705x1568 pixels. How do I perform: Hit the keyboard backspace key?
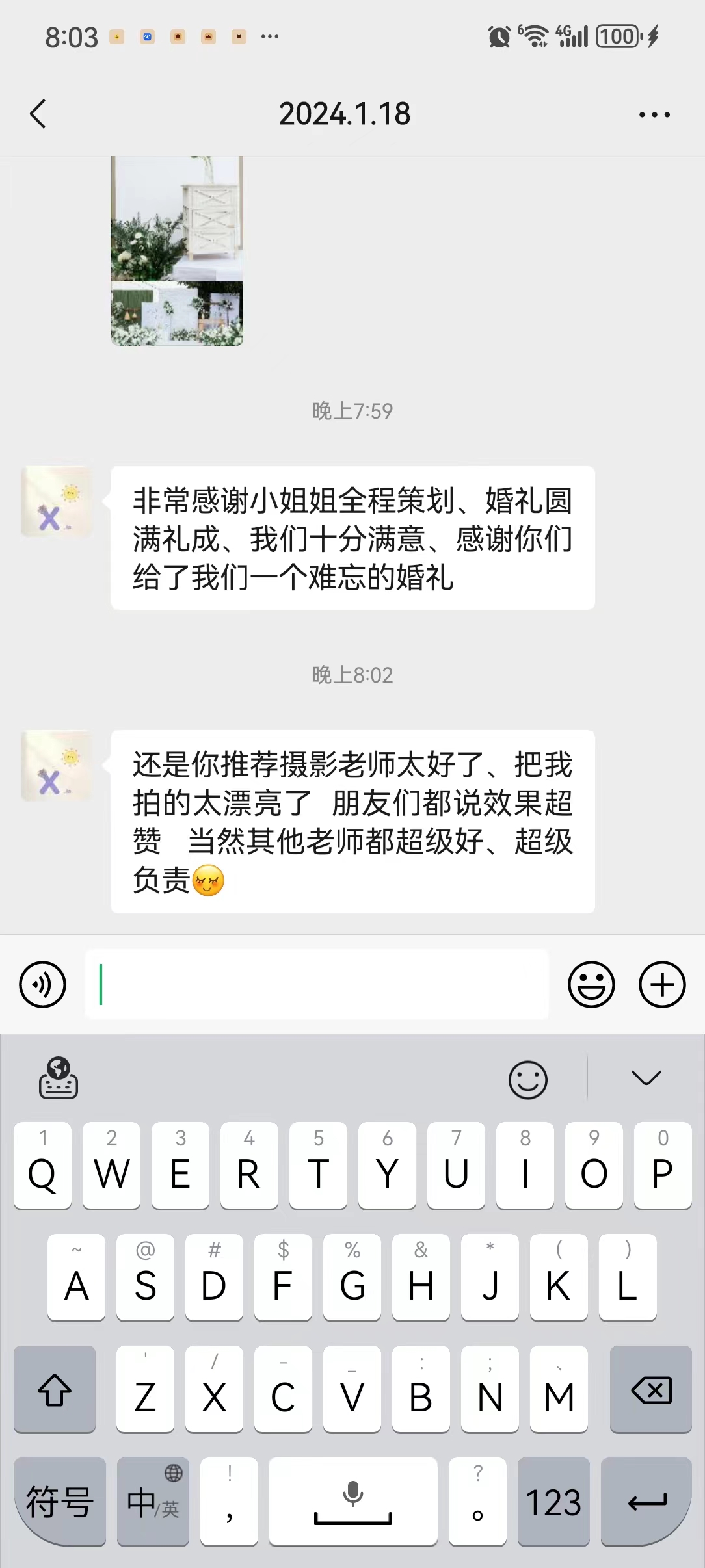[x=651, y=1389]
